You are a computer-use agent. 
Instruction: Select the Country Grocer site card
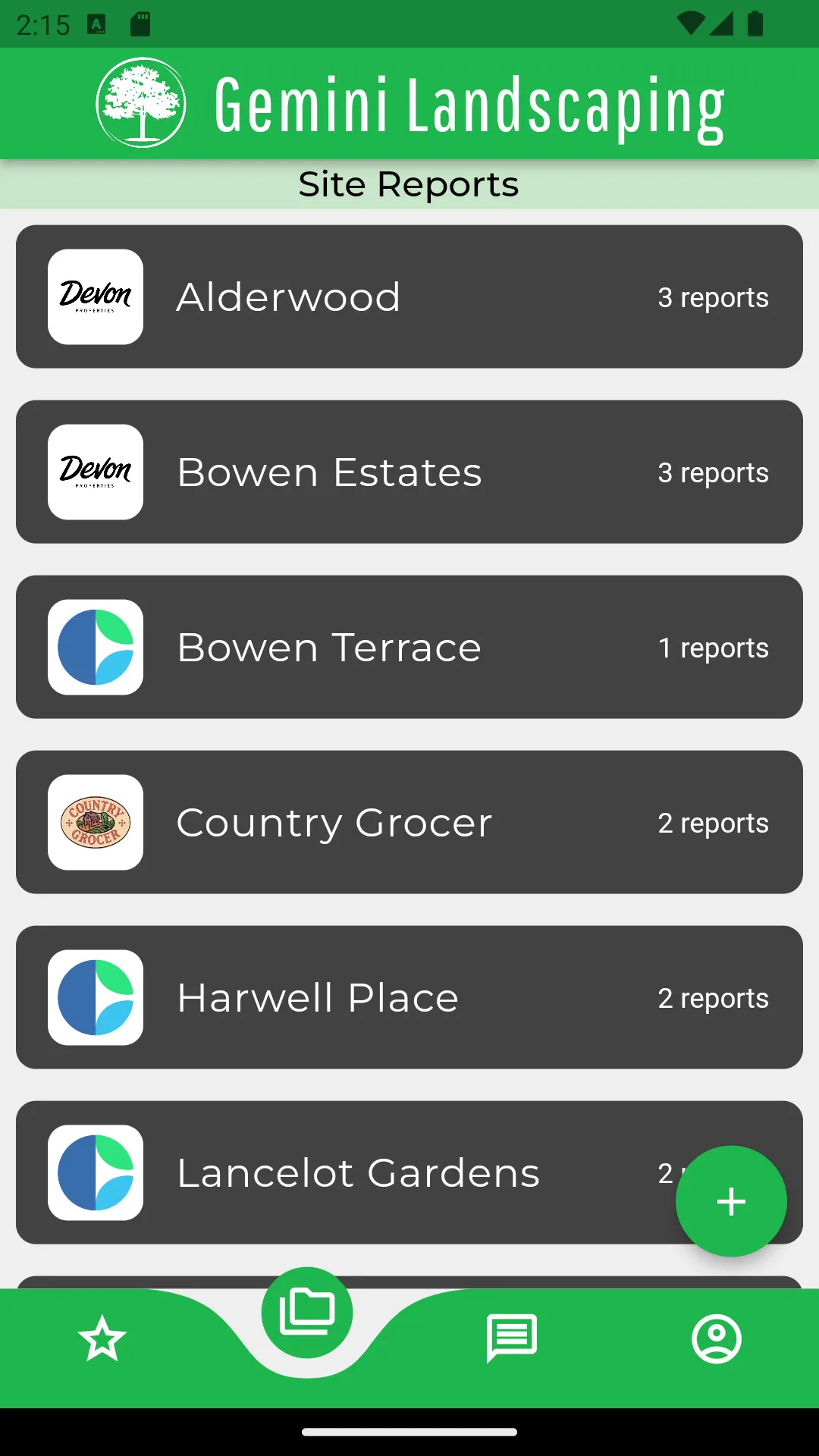[x=409, y=822]
